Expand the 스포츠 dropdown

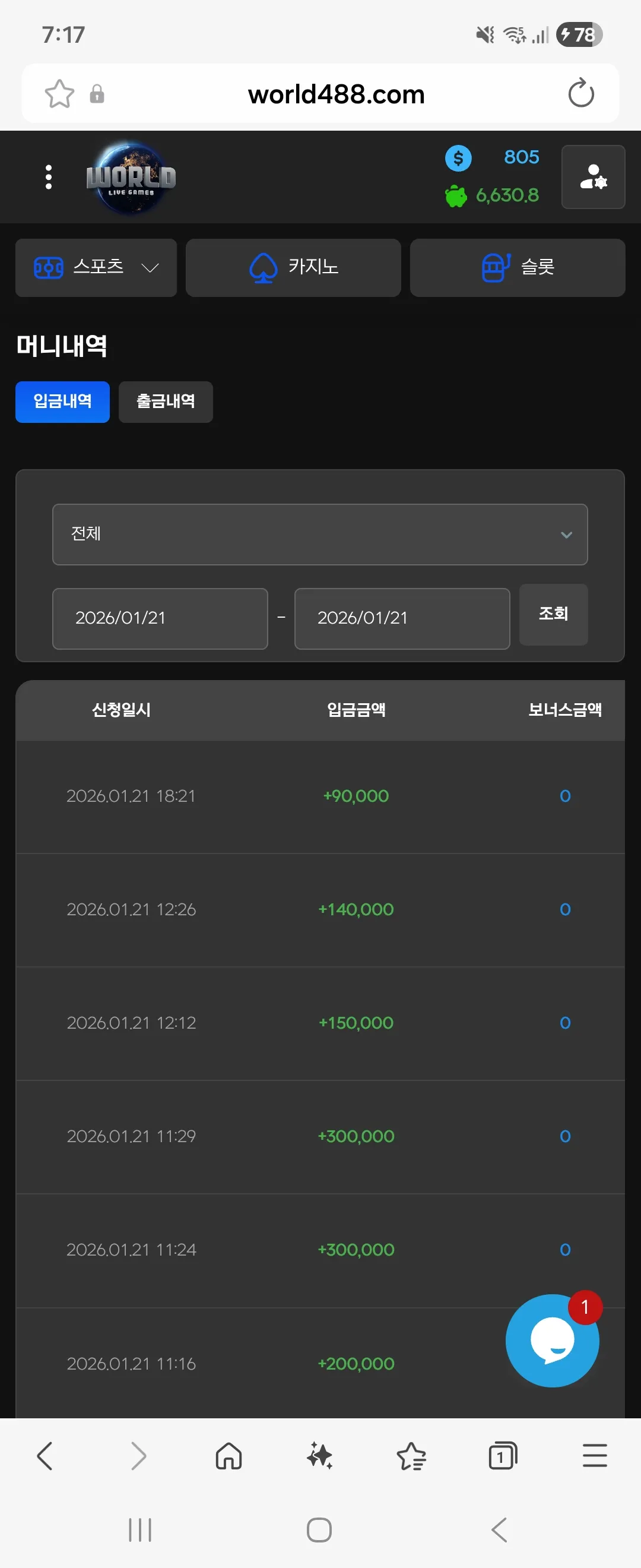(96, 268)
